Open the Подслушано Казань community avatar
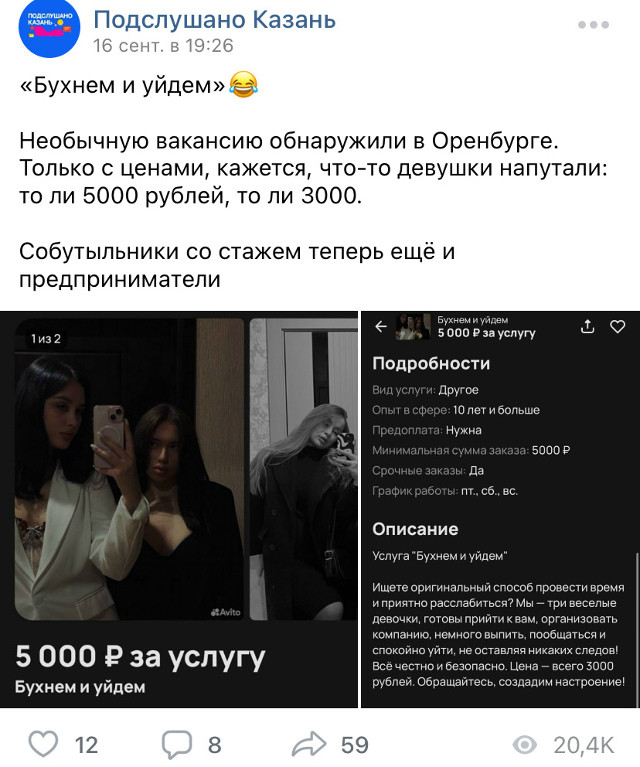This screenshot has height=767, width=640. pos(48,31)
